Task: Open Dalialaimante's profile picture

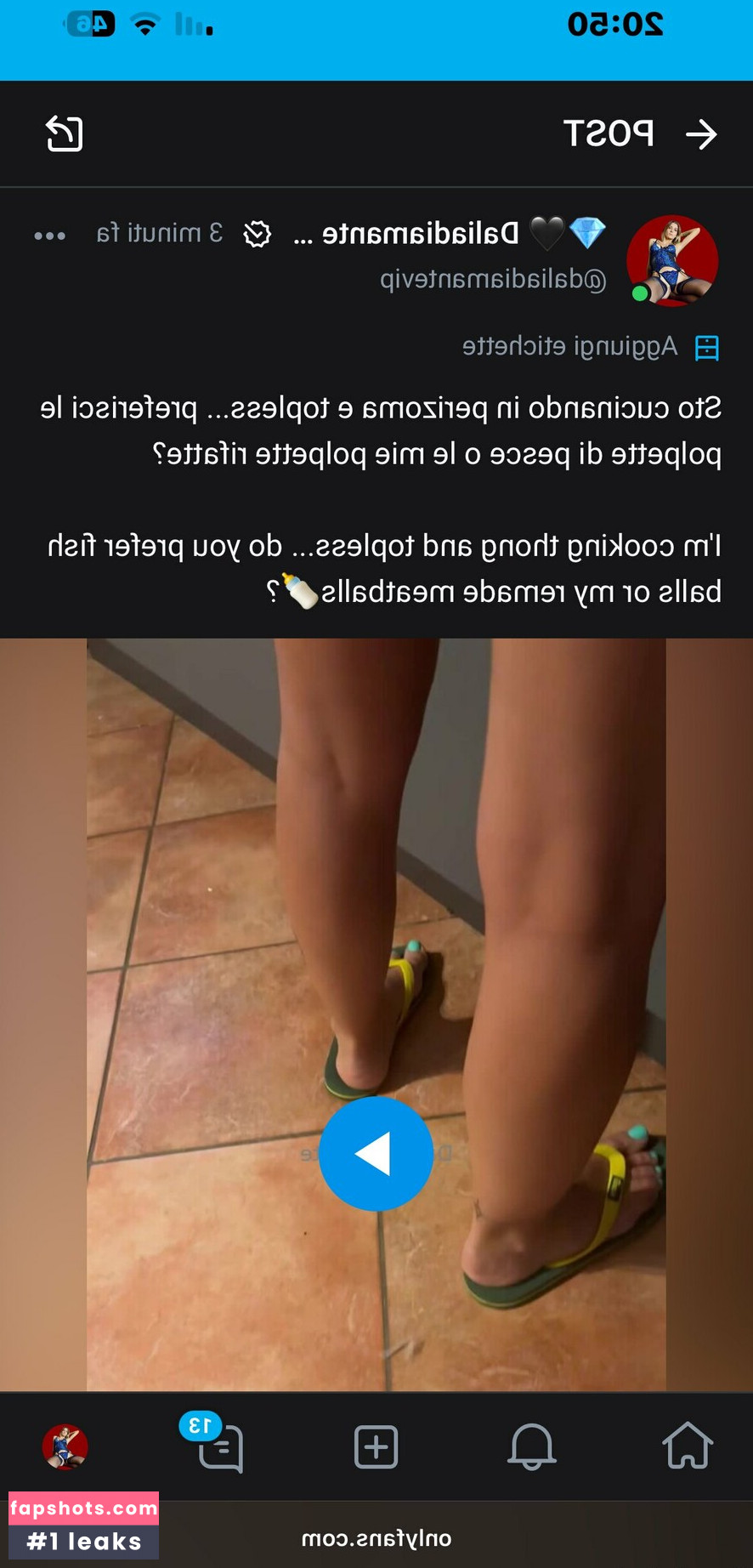Action: tap(671, 261)
